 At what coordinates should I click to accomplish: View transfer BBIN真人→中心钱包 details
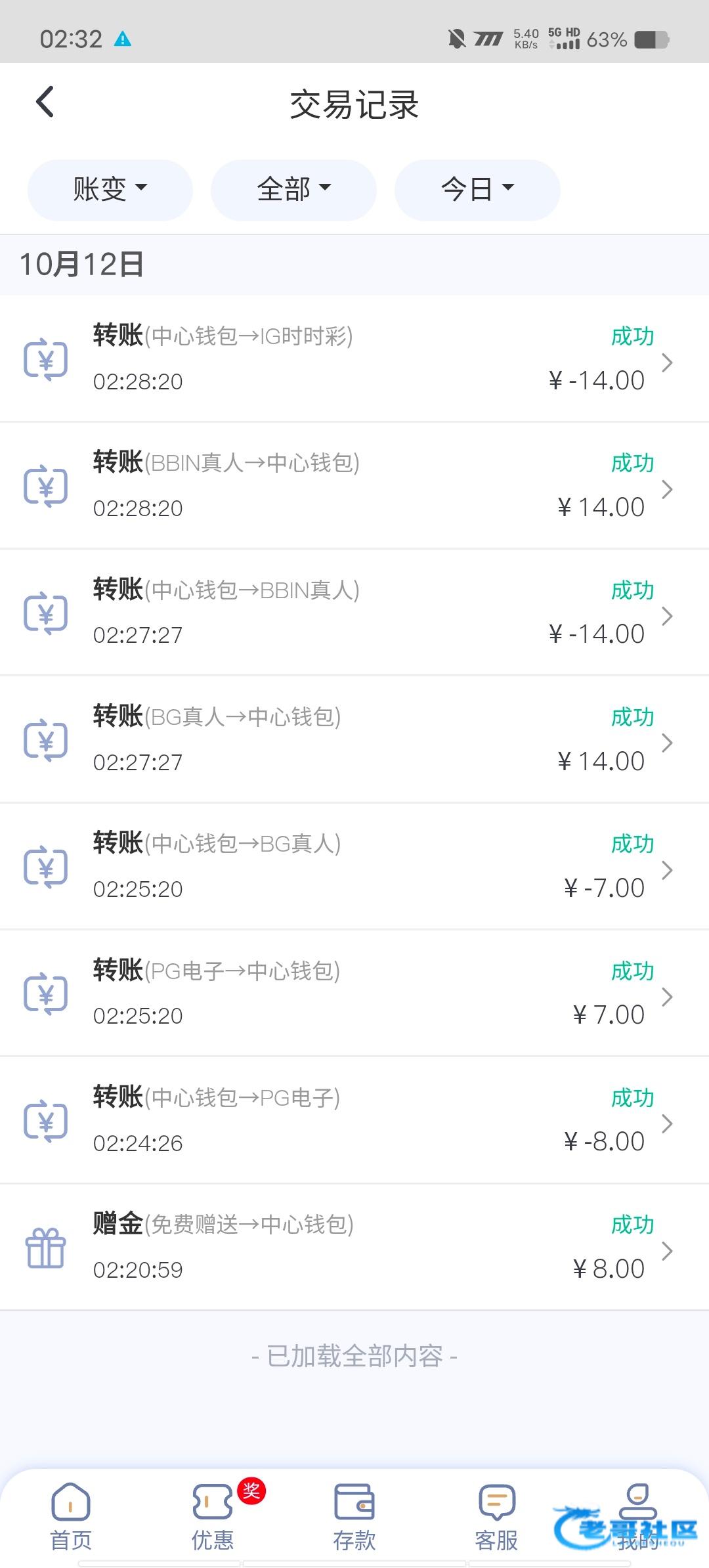click(354, 485)
